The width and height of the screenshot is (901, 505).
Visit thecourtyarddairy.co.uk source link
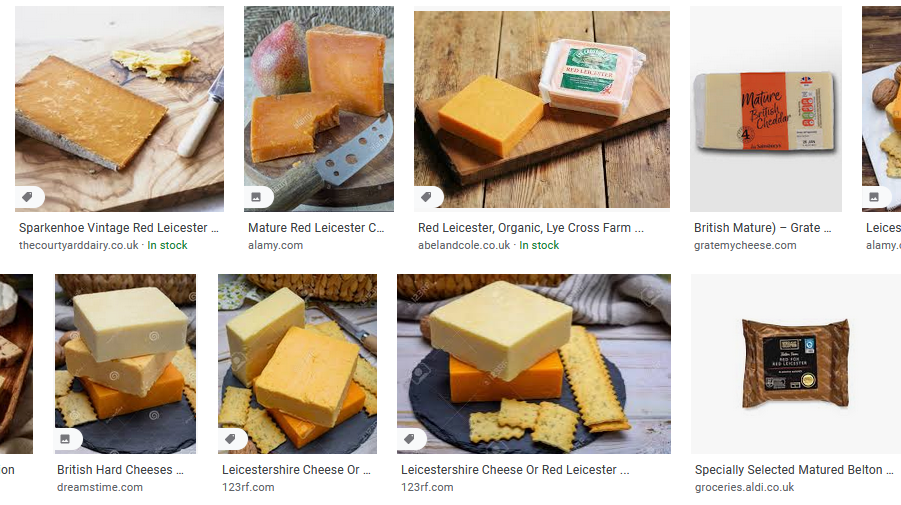tap(78, 245)
